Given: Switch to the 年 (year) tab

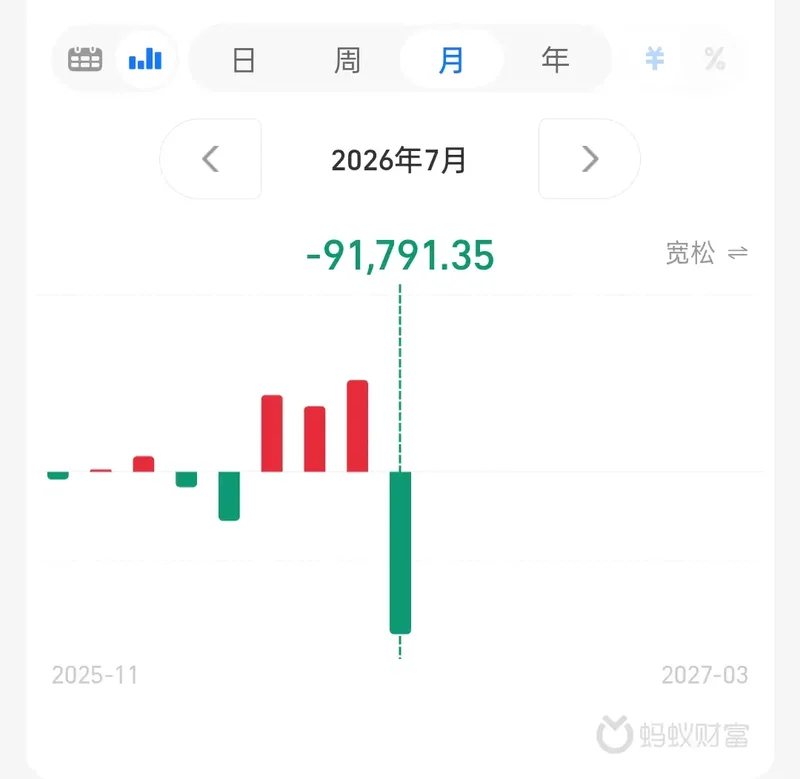Looking at the screenshot, I should click(x=556, y=60).
